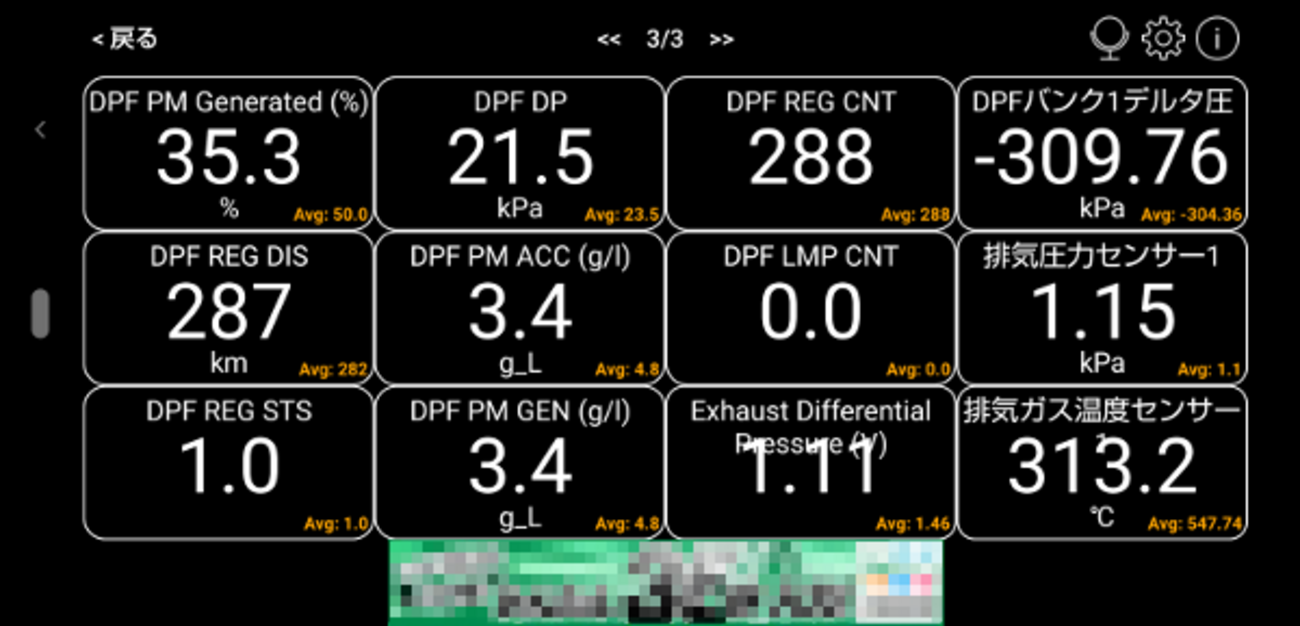The image size is (1300, 626).
Task: Select the DPF DP gauge tile
Action: (520, 154)
